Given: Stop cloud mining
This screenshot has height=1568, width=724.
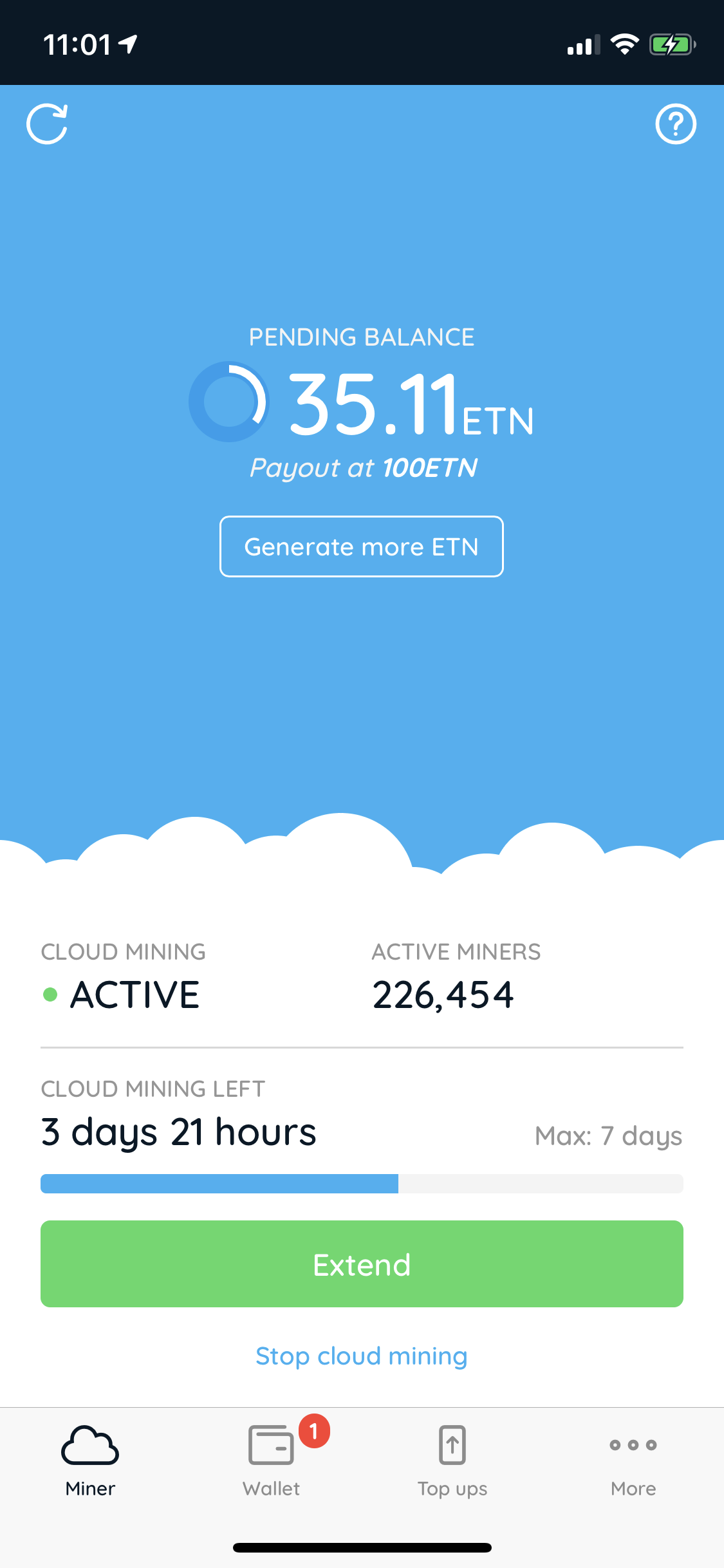Looking at the screenshot, I should 362,1356.
